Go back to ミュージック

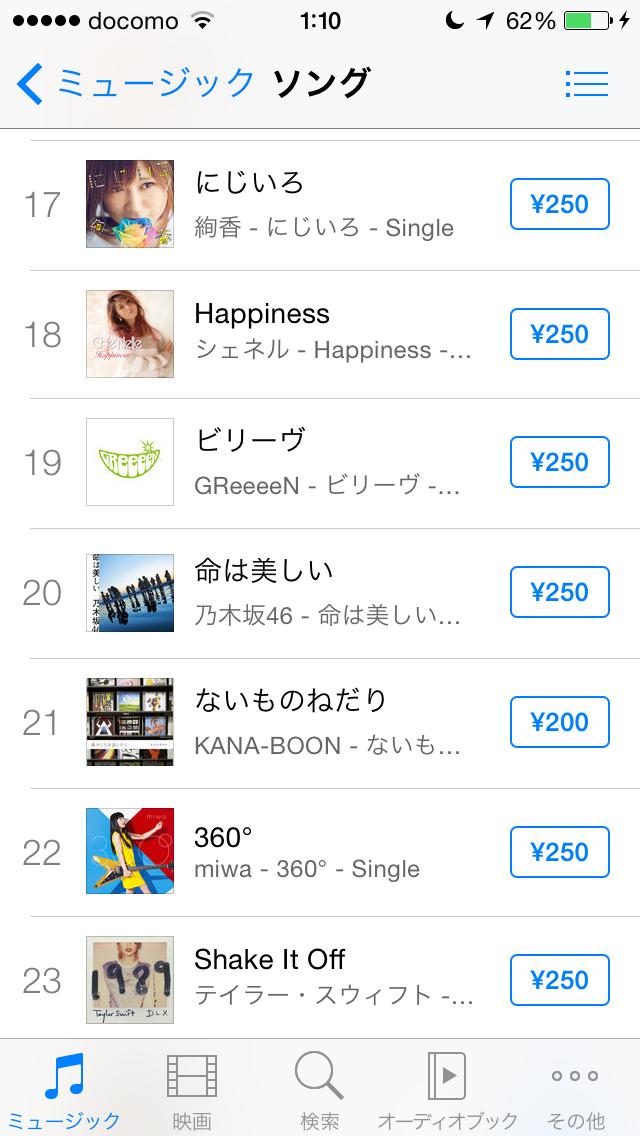coord(135,83)
